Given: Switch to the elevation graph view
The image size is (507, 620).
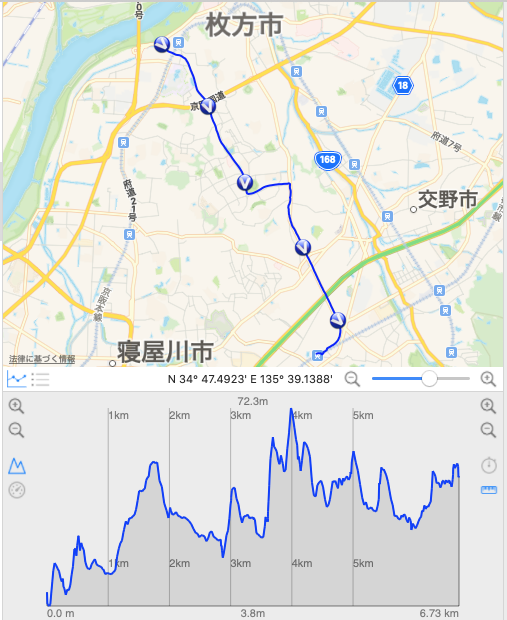Looking at the screenshot, I should (x=17, y=380).
